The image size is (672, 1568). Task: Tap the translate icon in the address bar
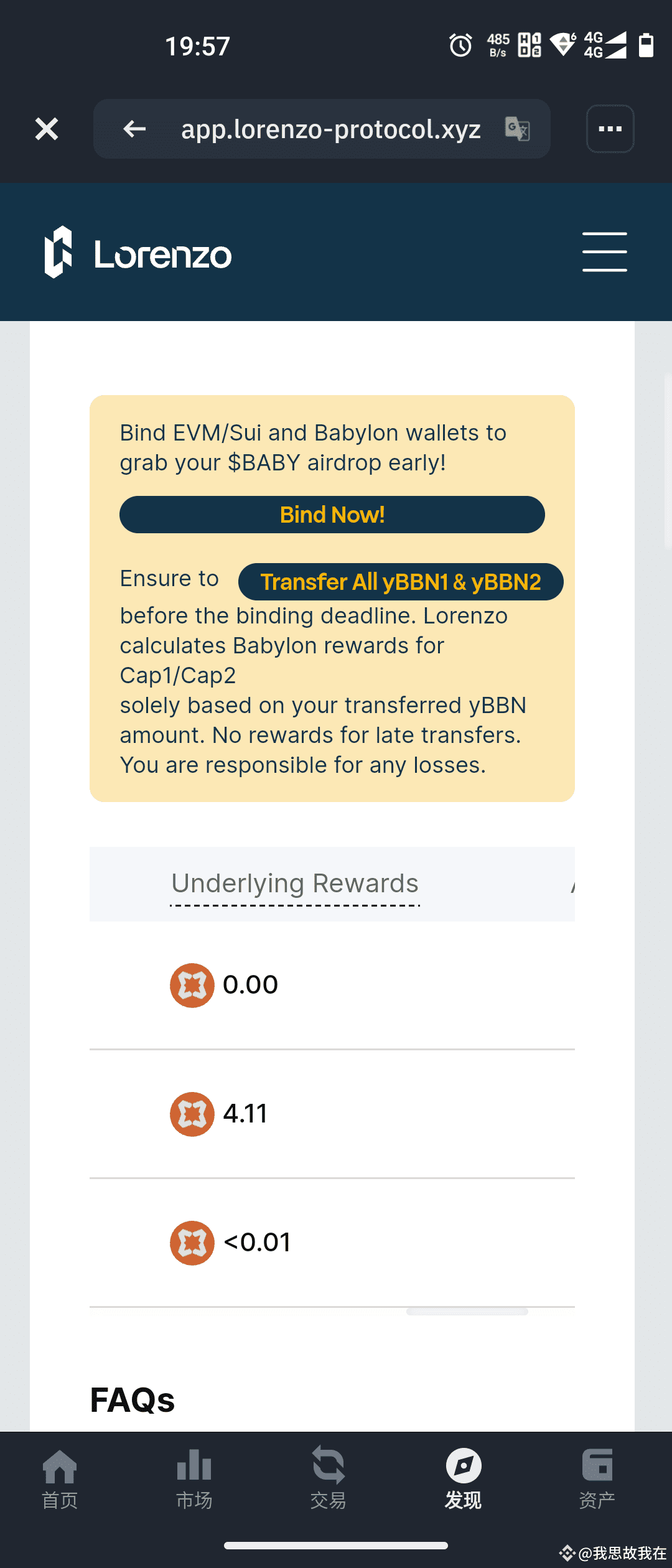coord(516,129)
